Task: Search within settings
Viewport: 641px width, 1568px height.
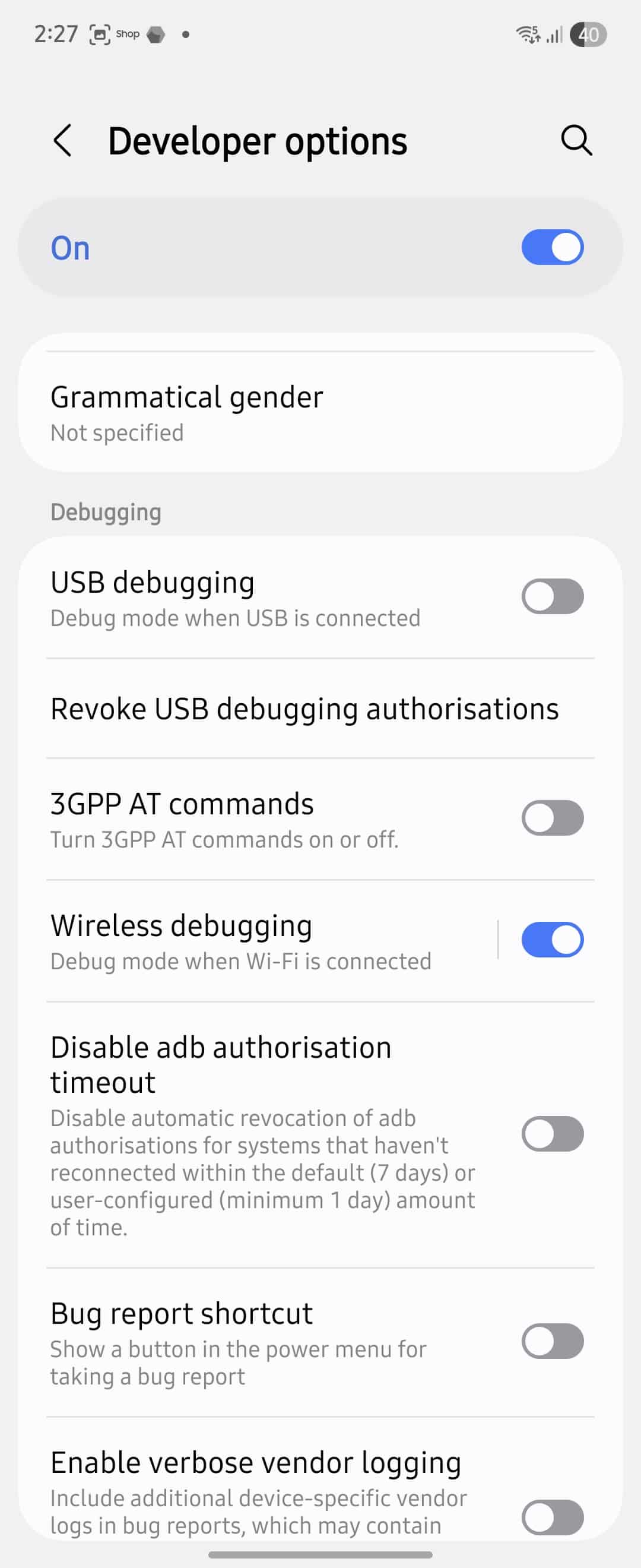Action: click(x=575, y=141)
